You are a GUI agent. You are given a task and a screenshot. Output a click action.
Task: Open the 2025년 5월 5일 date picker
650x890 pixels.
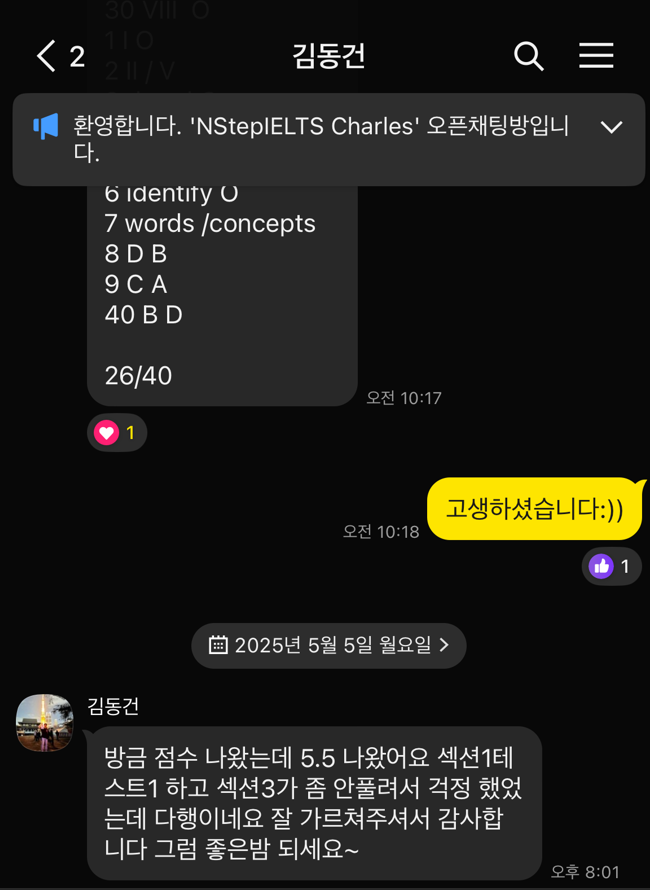click(329, 645)
